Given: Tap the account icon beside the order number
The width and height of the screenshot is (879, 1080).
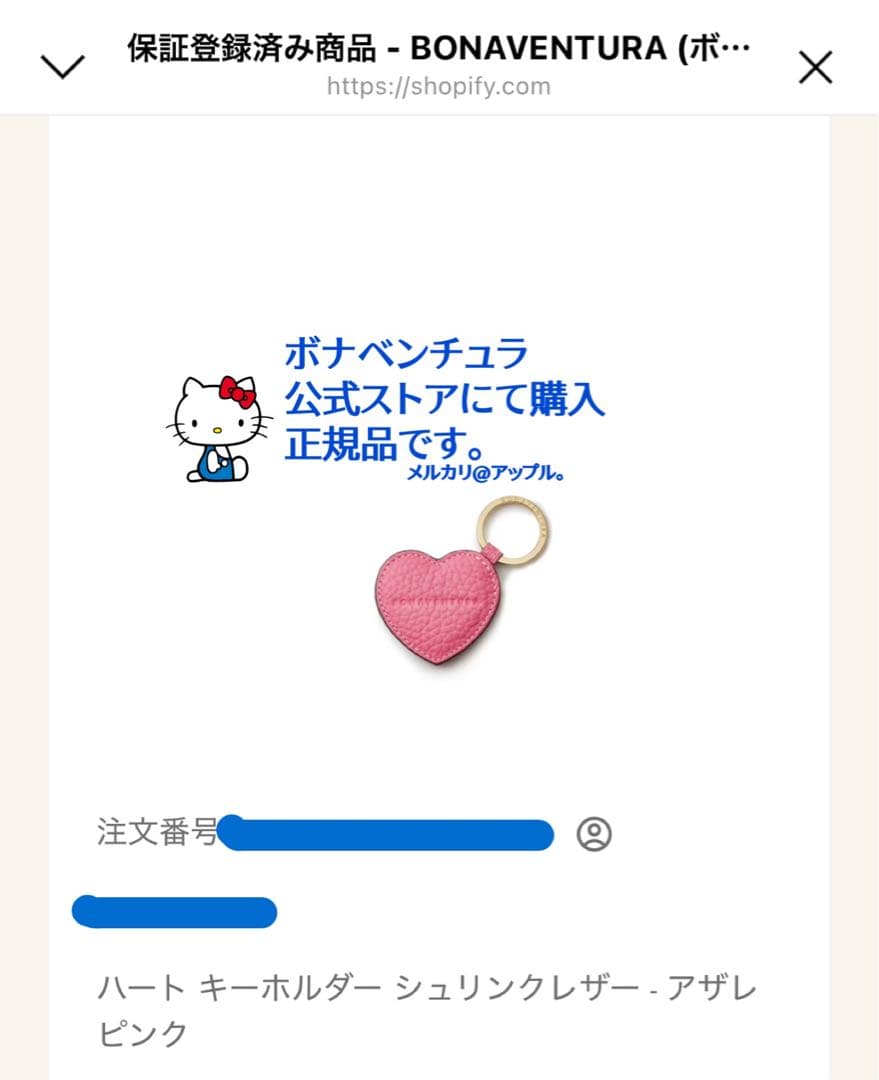Looking at the screenshot, I should (x=593, y=834).
